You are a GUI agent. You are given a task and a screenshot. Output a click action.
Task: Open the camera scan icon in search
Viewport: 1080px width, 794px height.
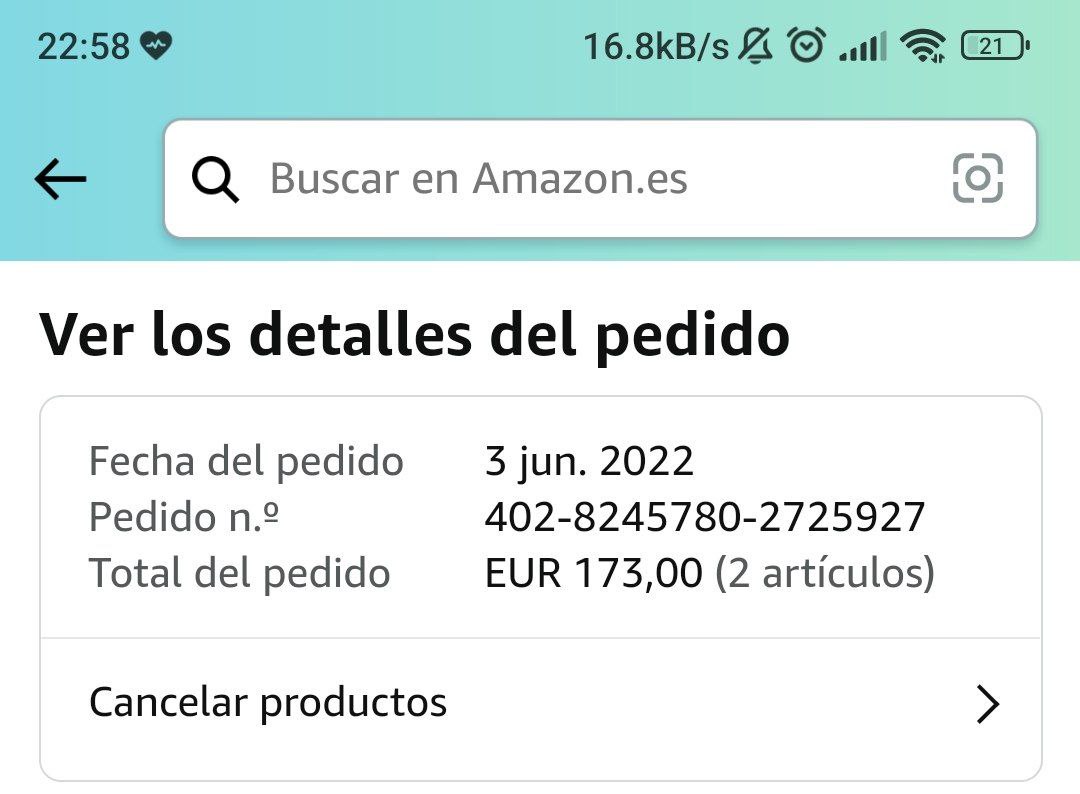coord(977,180)
